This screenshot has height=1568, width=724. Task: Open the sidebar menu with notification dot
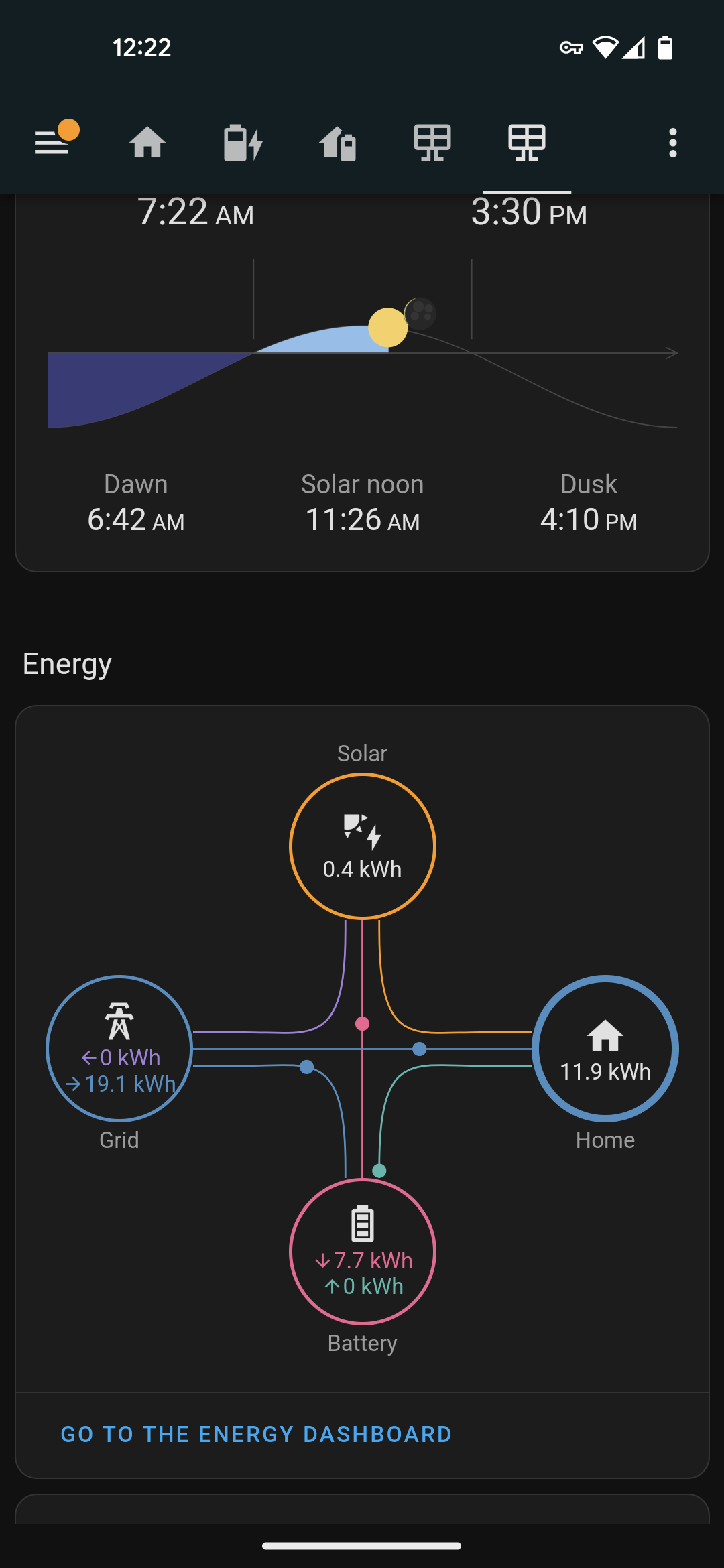pyautogui.click(x=53, y=142)
